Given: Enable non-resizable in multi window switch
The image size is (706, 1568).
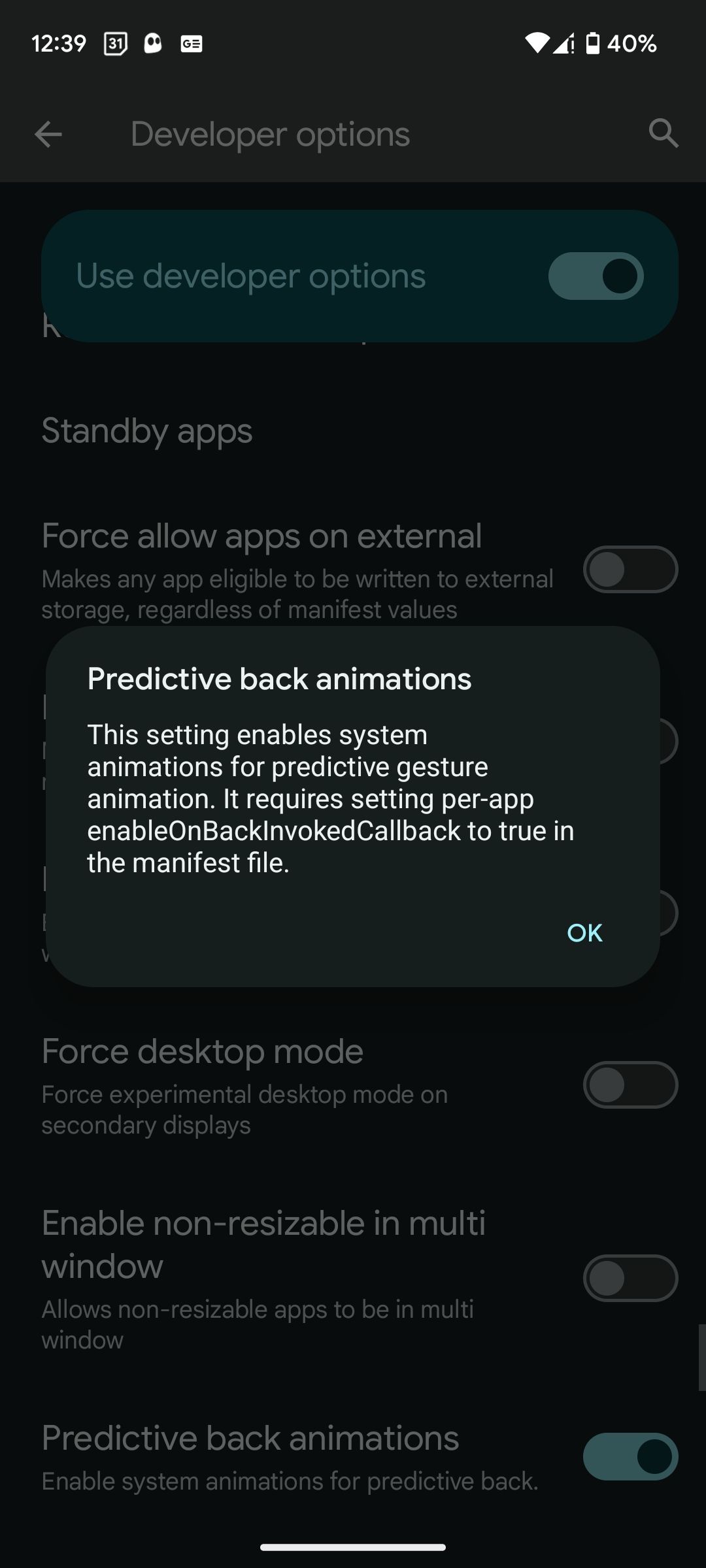Looking at the screenshot, I should pyautogui.click(x=630, y=1278).
